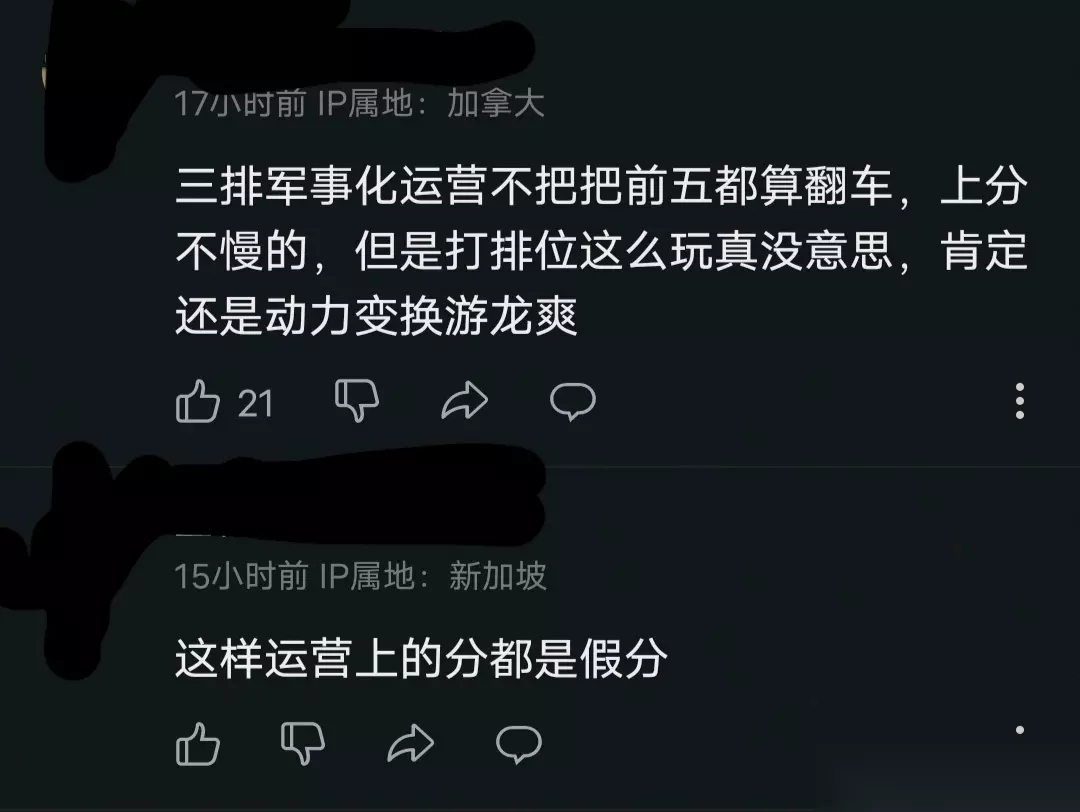
Task: Reply to the comment from the Singapore IP
Action: (519, 745)
